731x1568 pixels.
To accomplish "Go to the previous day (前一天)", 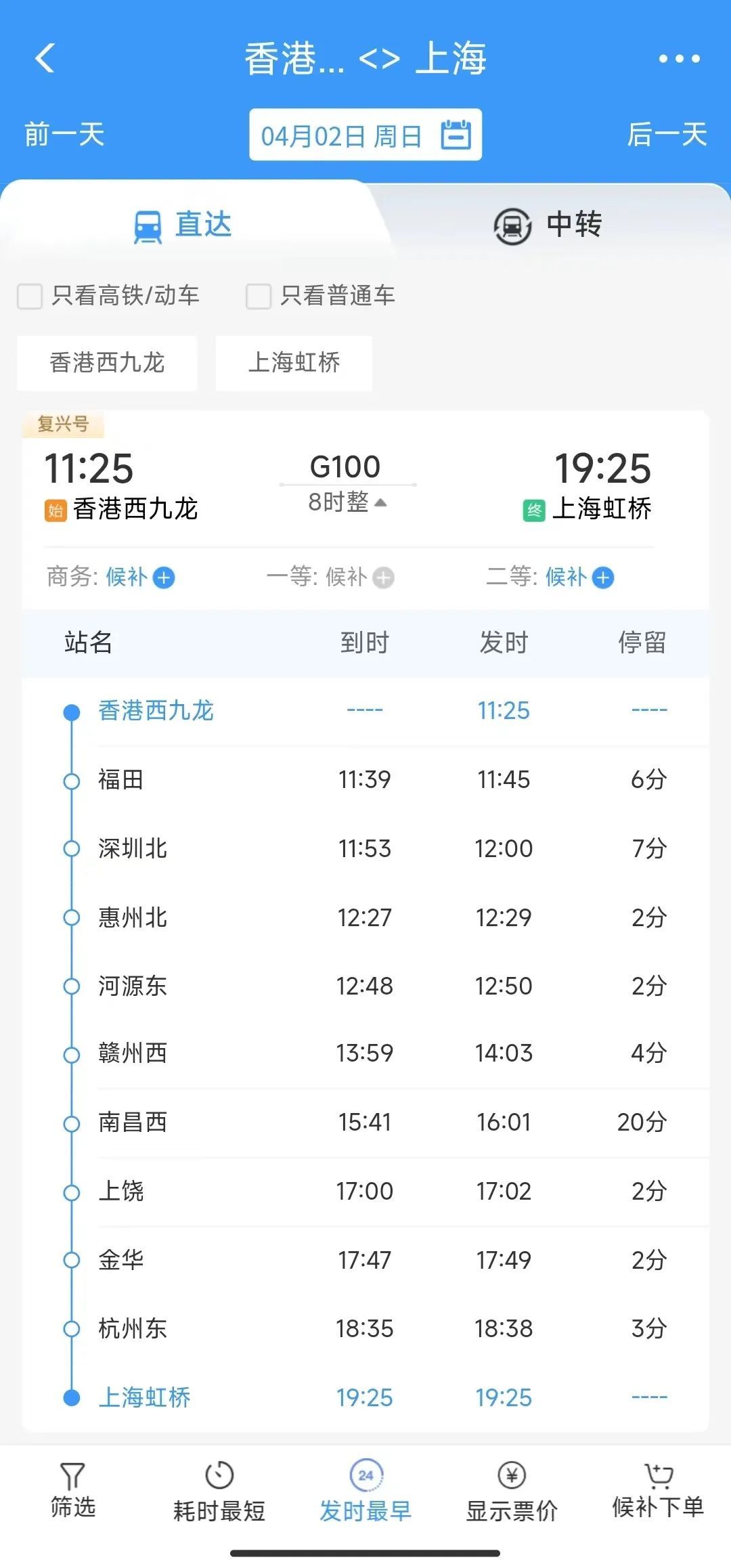I will tap(64, 134).
